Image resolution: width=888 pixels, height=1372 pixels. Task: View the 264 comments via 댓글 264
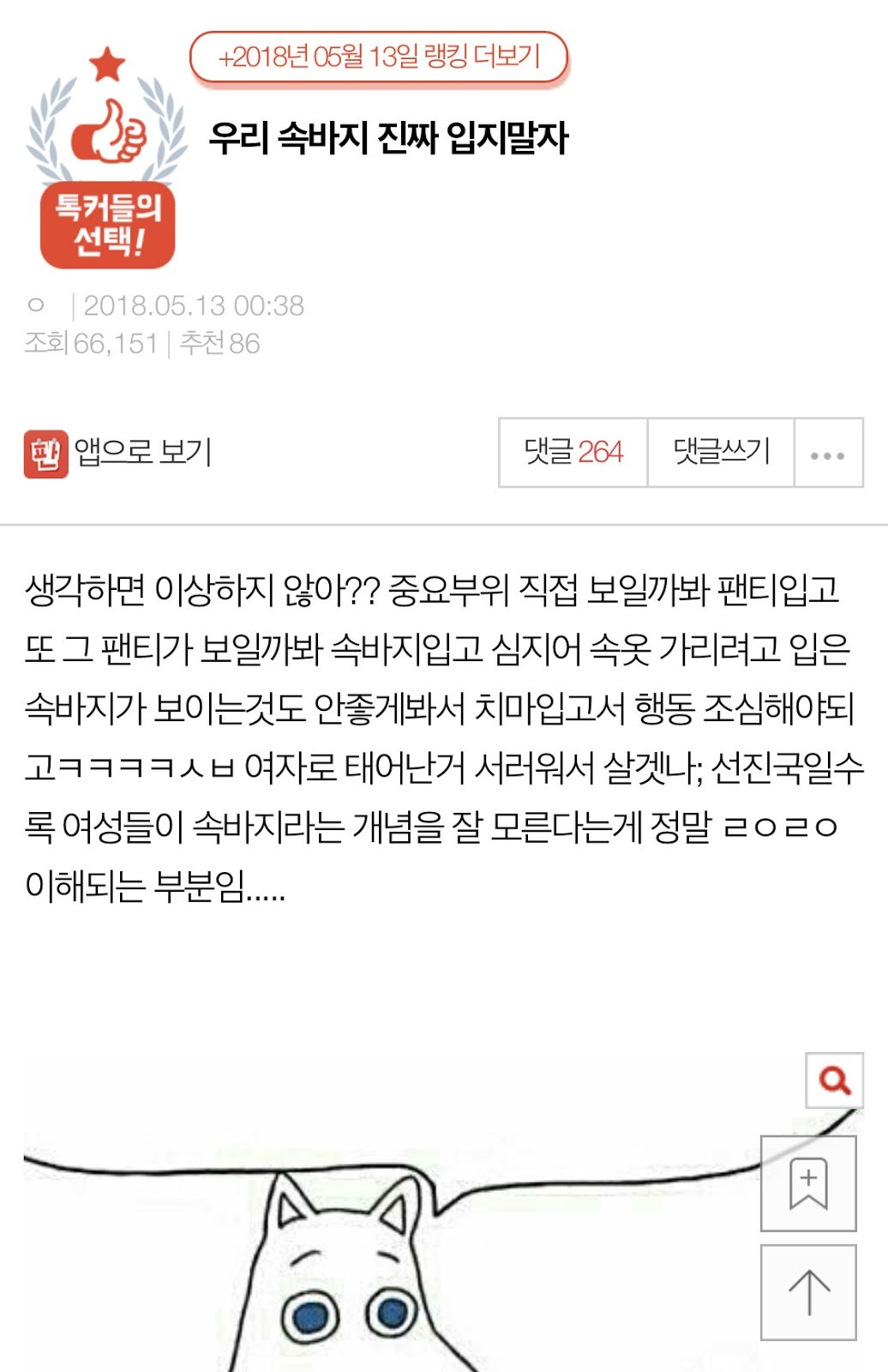click(x=573, y=452)
